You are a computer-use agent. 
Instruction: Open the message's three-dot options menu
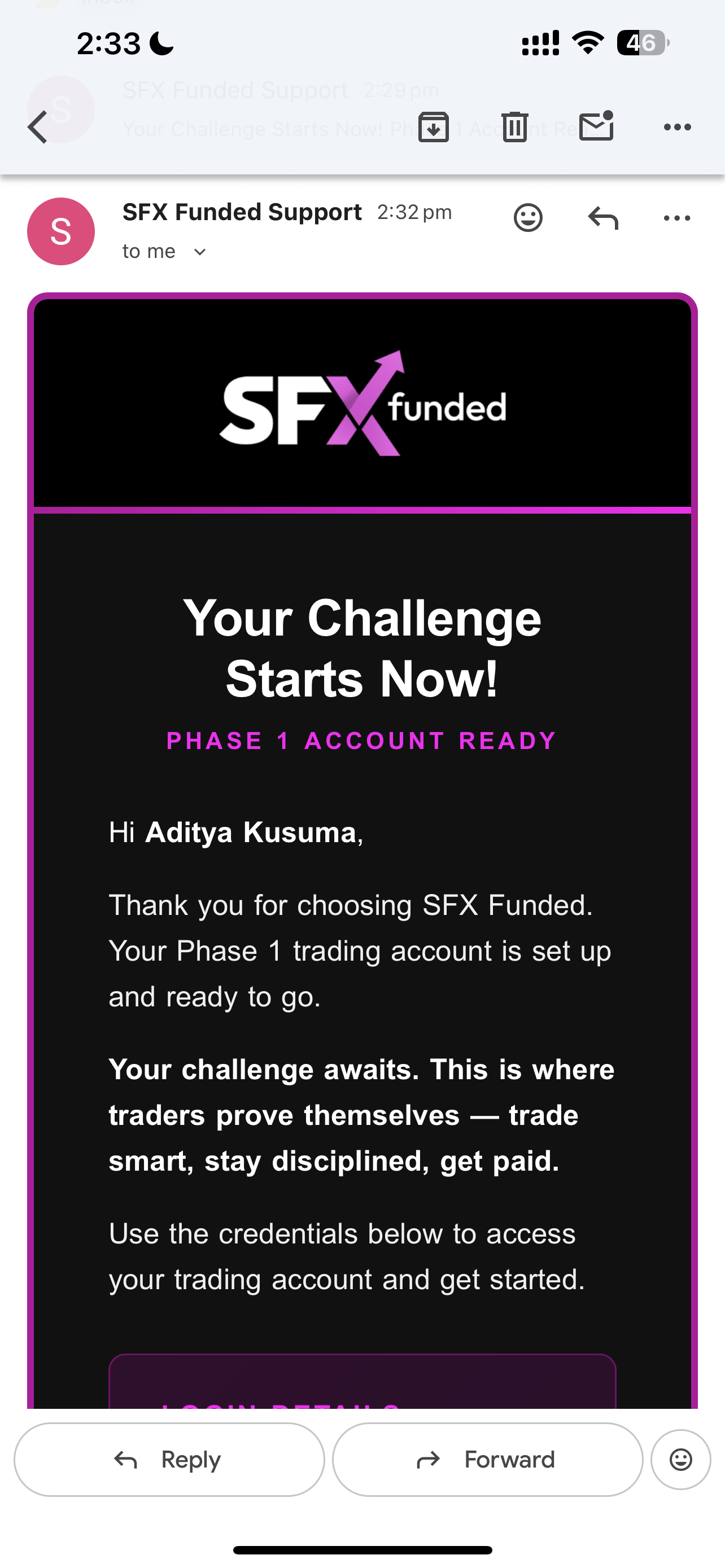click(677, 218)
